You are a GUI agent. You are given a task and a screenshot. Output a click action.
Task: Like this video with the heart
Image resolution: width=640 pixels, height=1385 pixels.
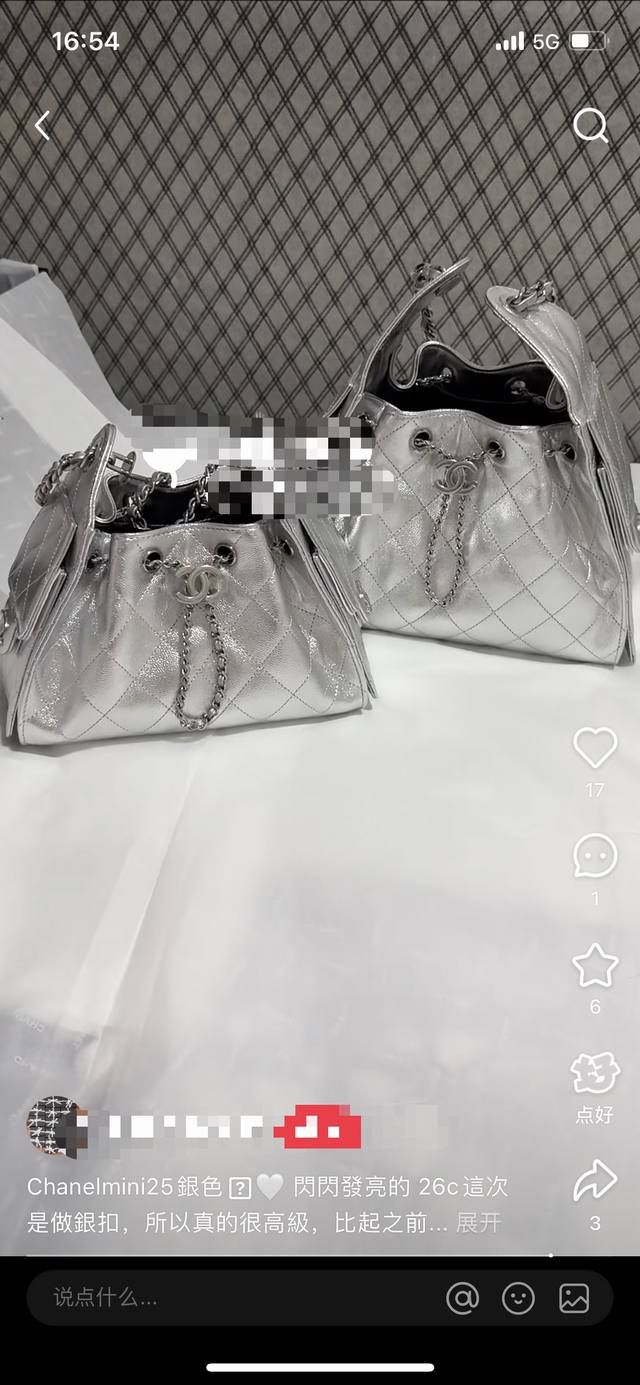coord(595,749)
